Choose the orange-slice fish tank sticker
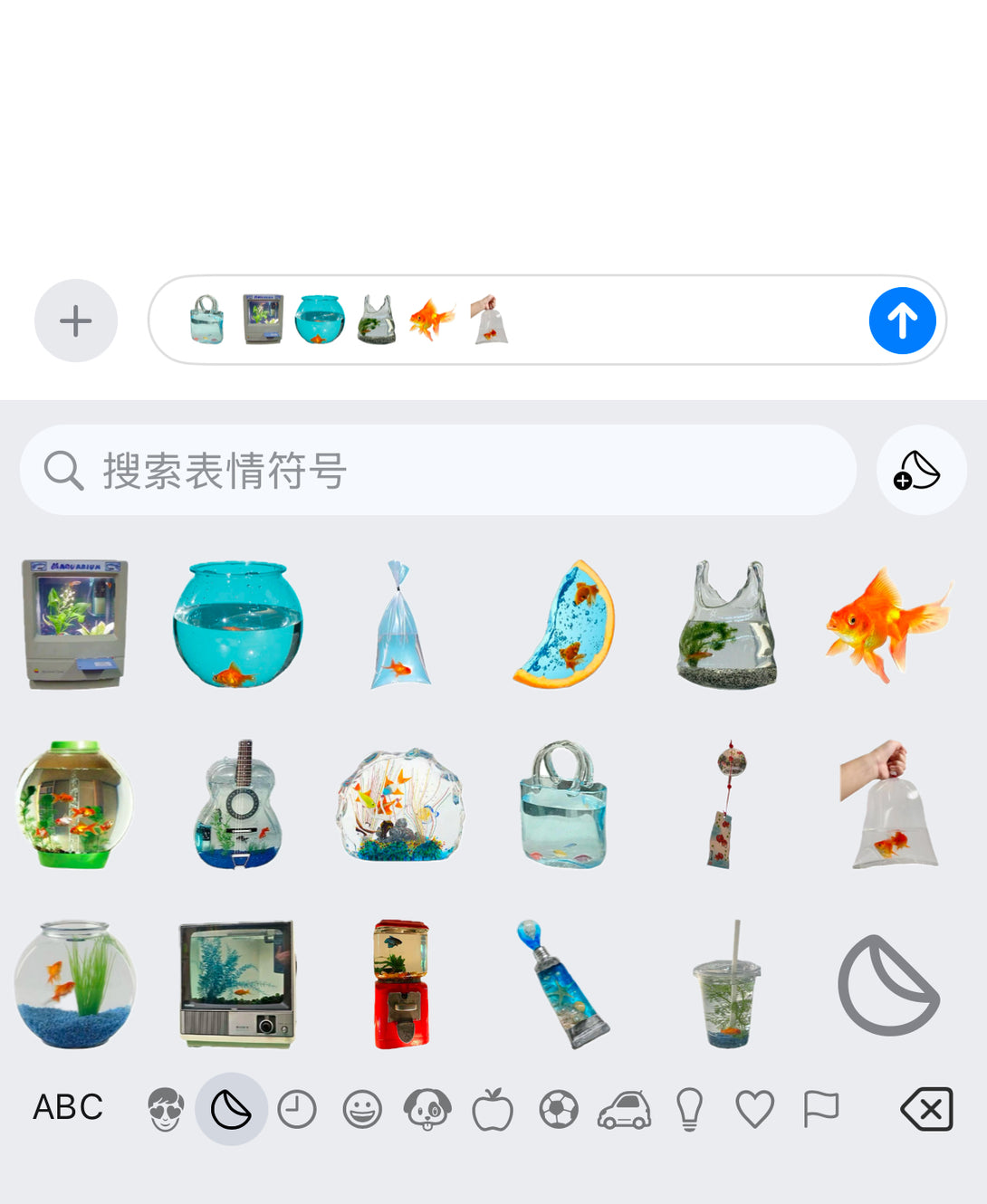This screenshot has height=1204, width=987. (566, 624)
